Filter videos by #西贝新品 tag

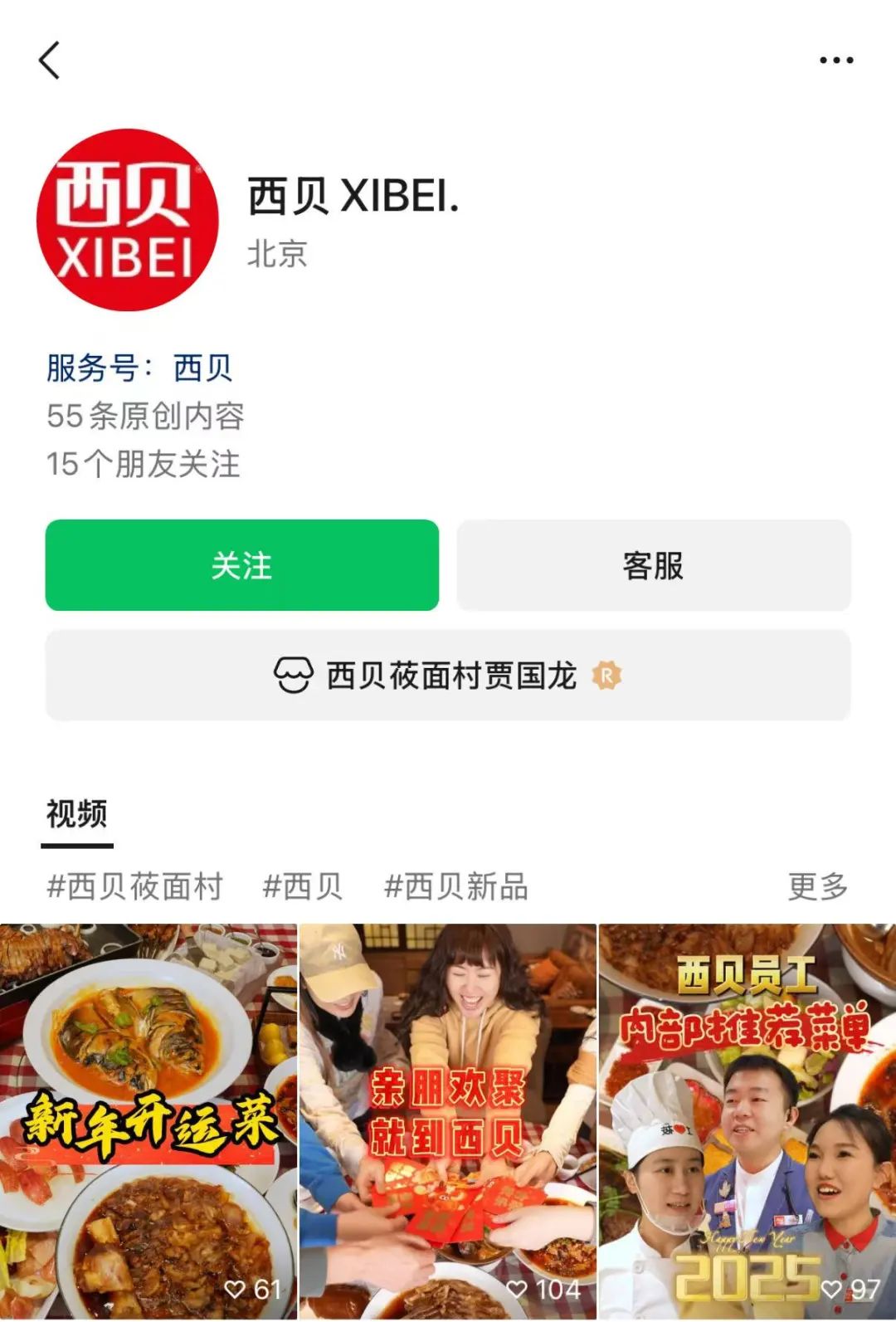click(x=456, y=886)
